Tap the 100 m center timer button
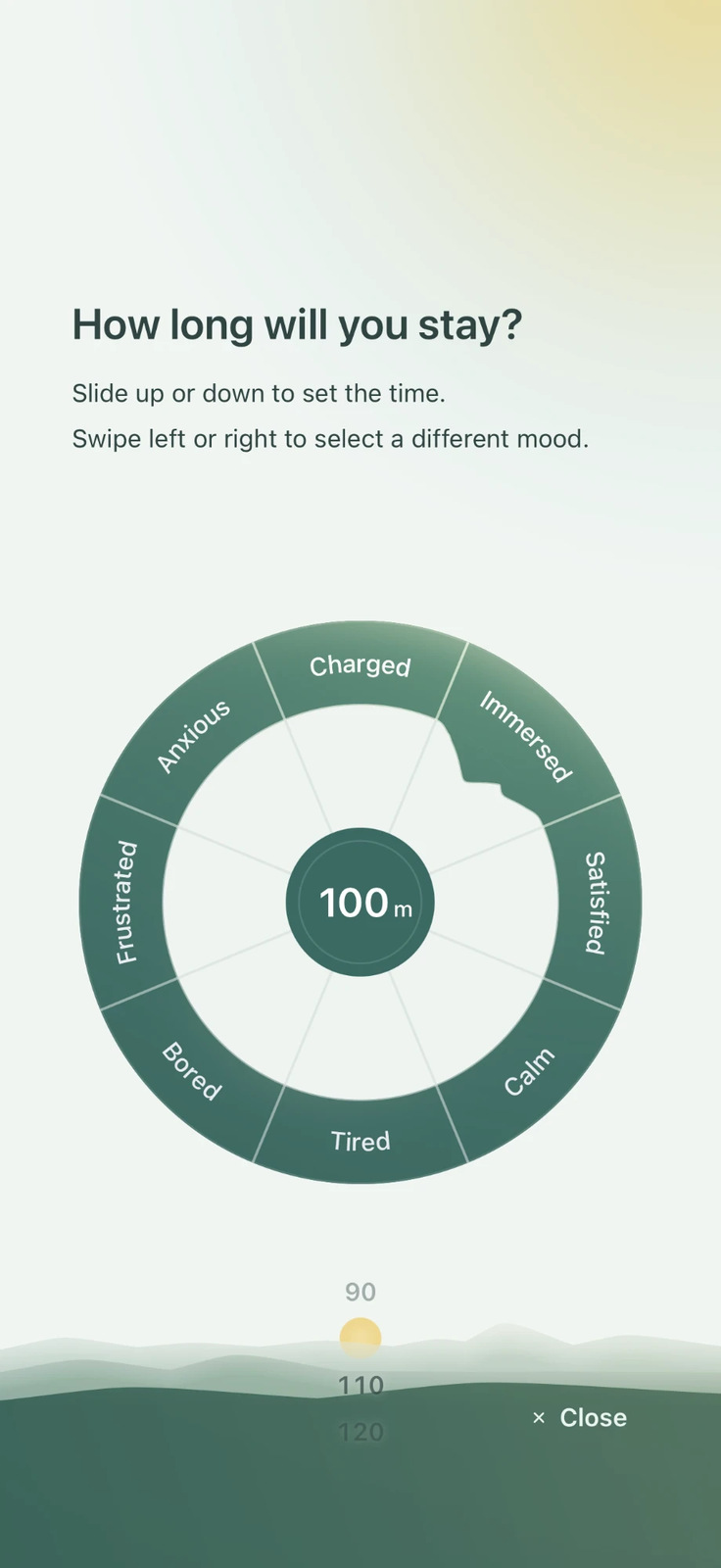This screenshot has width=721, height=1568. pyautogui.click(x=360, y=903)
